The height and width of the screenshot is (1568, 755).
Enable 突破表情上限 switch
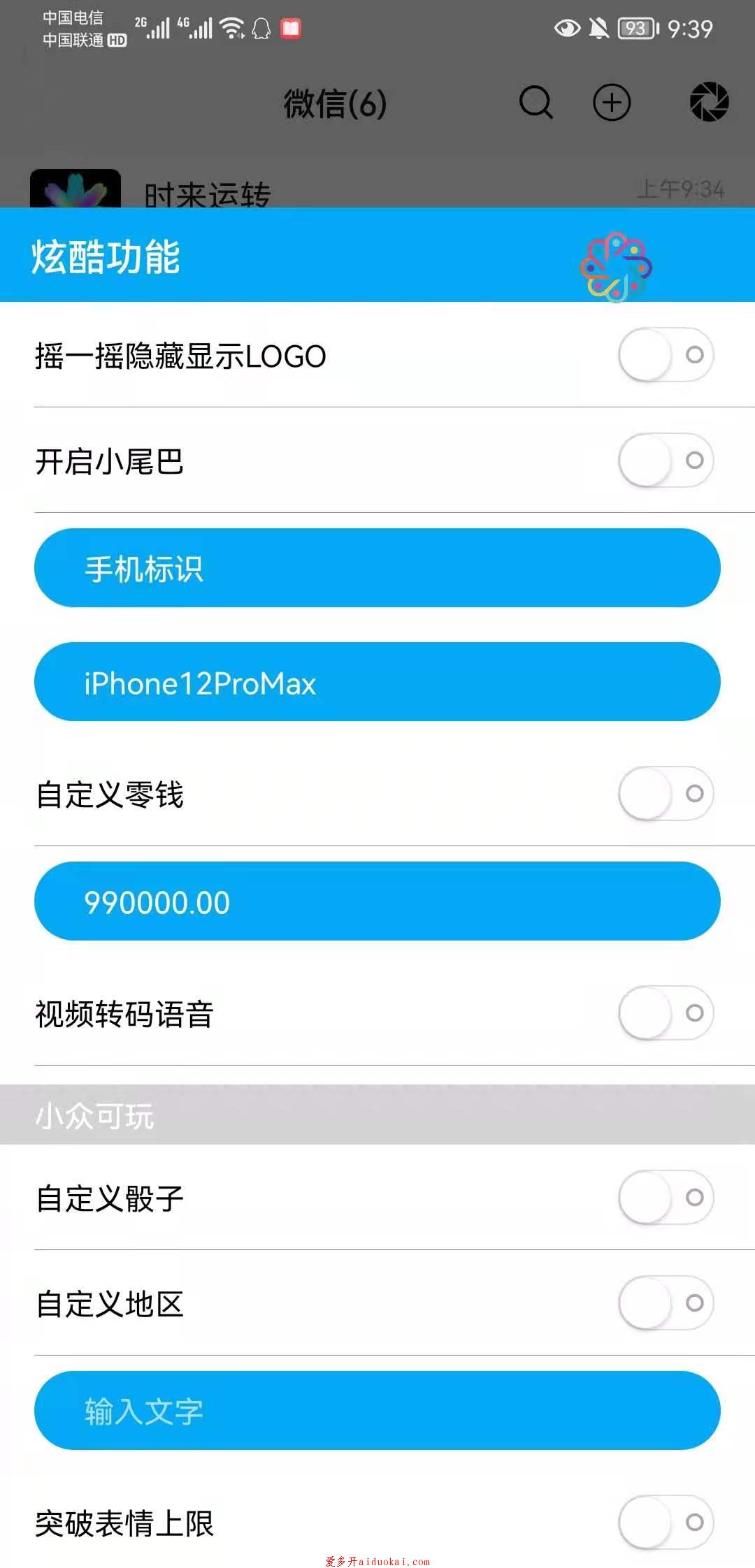coord(666,1523)
